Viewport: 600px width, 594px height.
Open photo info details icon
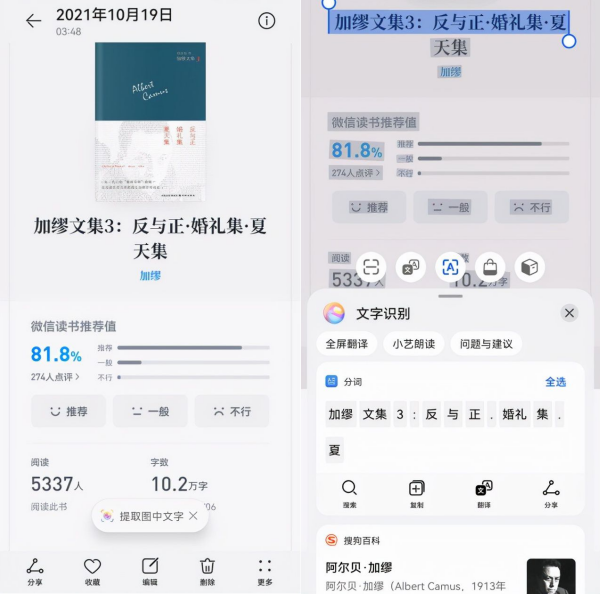point(267,20)
